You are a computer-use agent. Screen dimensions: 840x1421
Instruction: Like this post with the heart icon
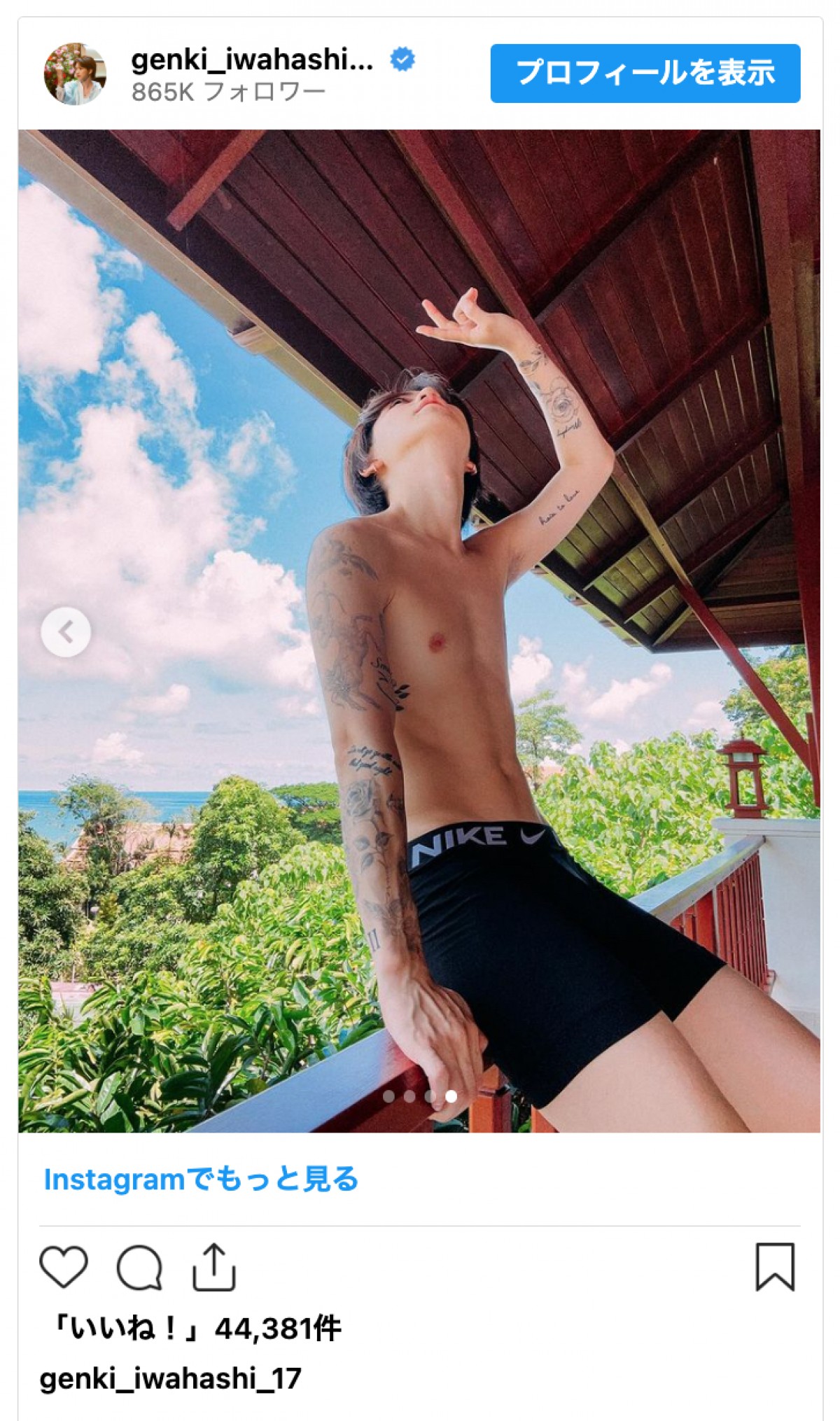[64, 1267]
